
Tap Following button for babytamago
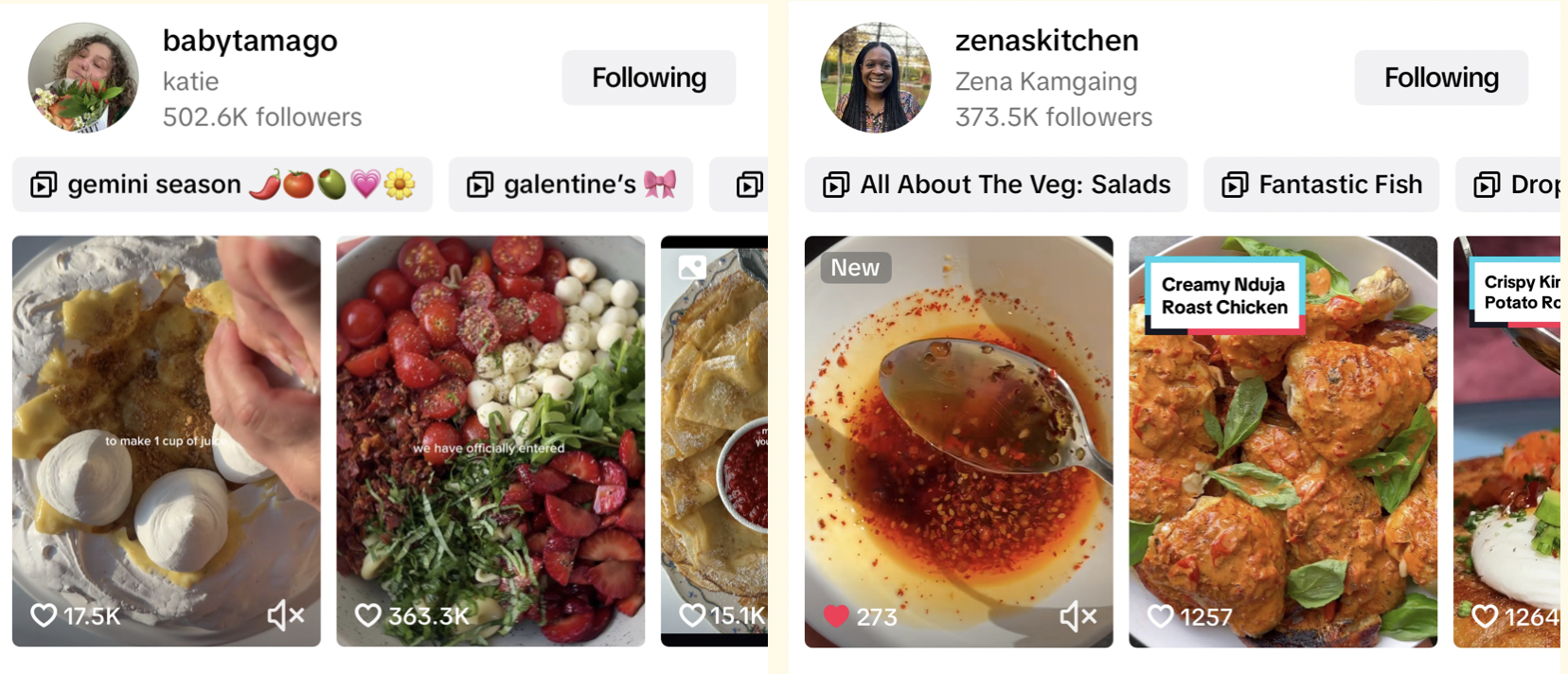(x=649, y=78)
